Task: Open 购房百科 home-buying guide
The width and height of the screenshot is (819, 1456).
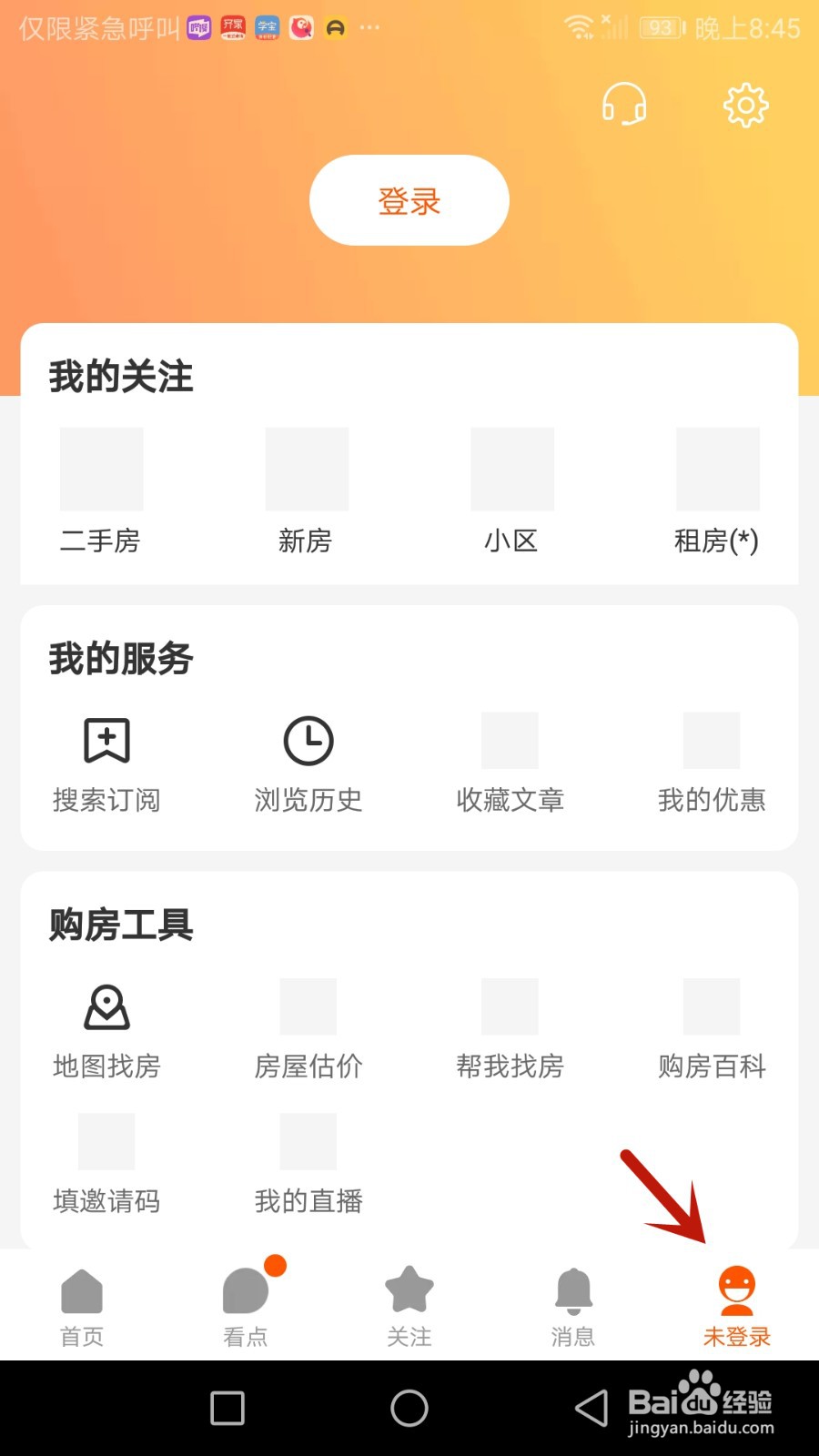Action: pos(712,1028)
